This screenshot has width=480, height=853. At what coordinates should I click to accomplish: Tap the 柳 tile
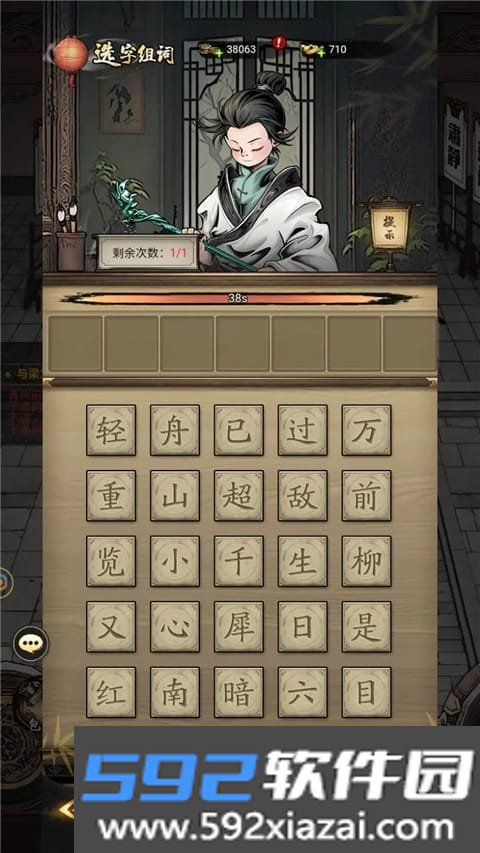(366, 561)
